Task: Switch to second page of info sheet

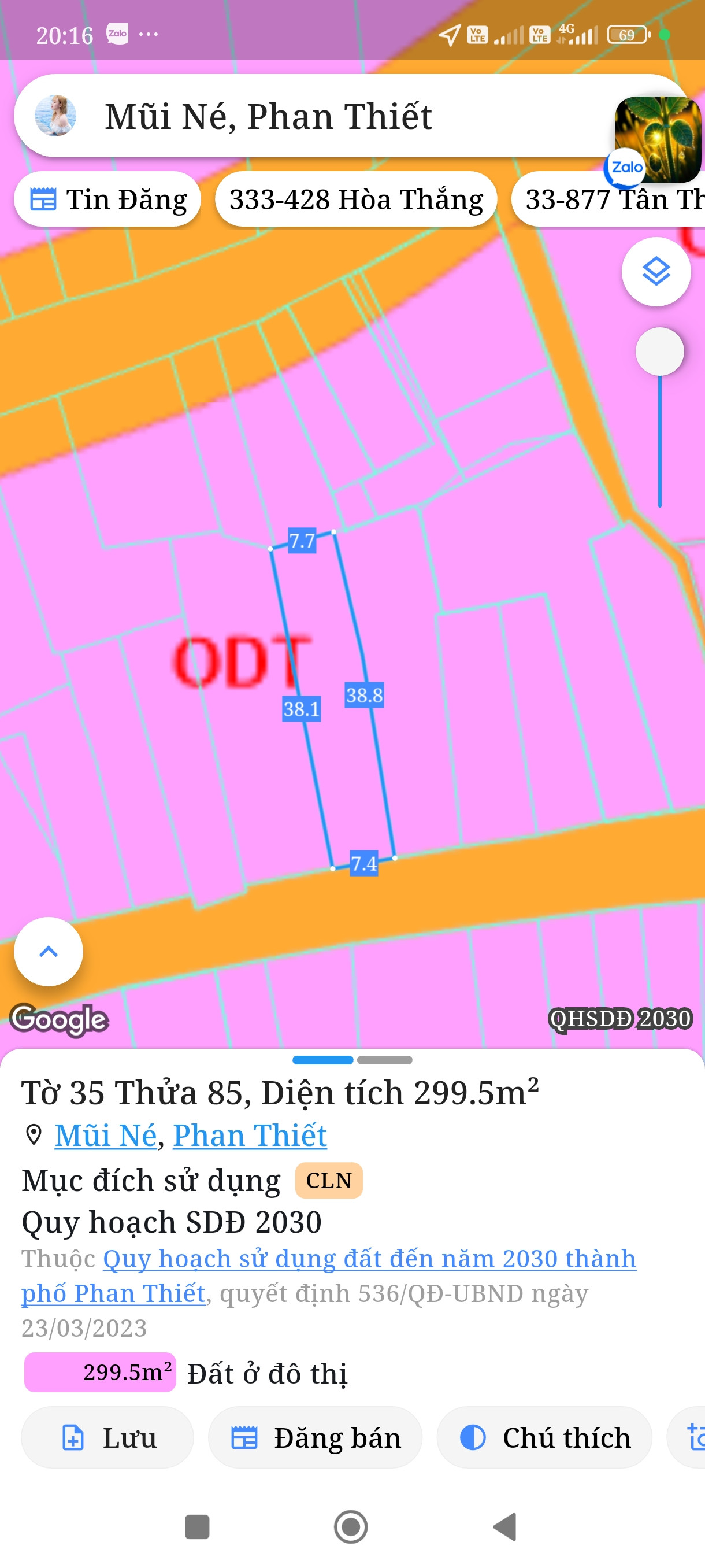Action: [384, 1060]
